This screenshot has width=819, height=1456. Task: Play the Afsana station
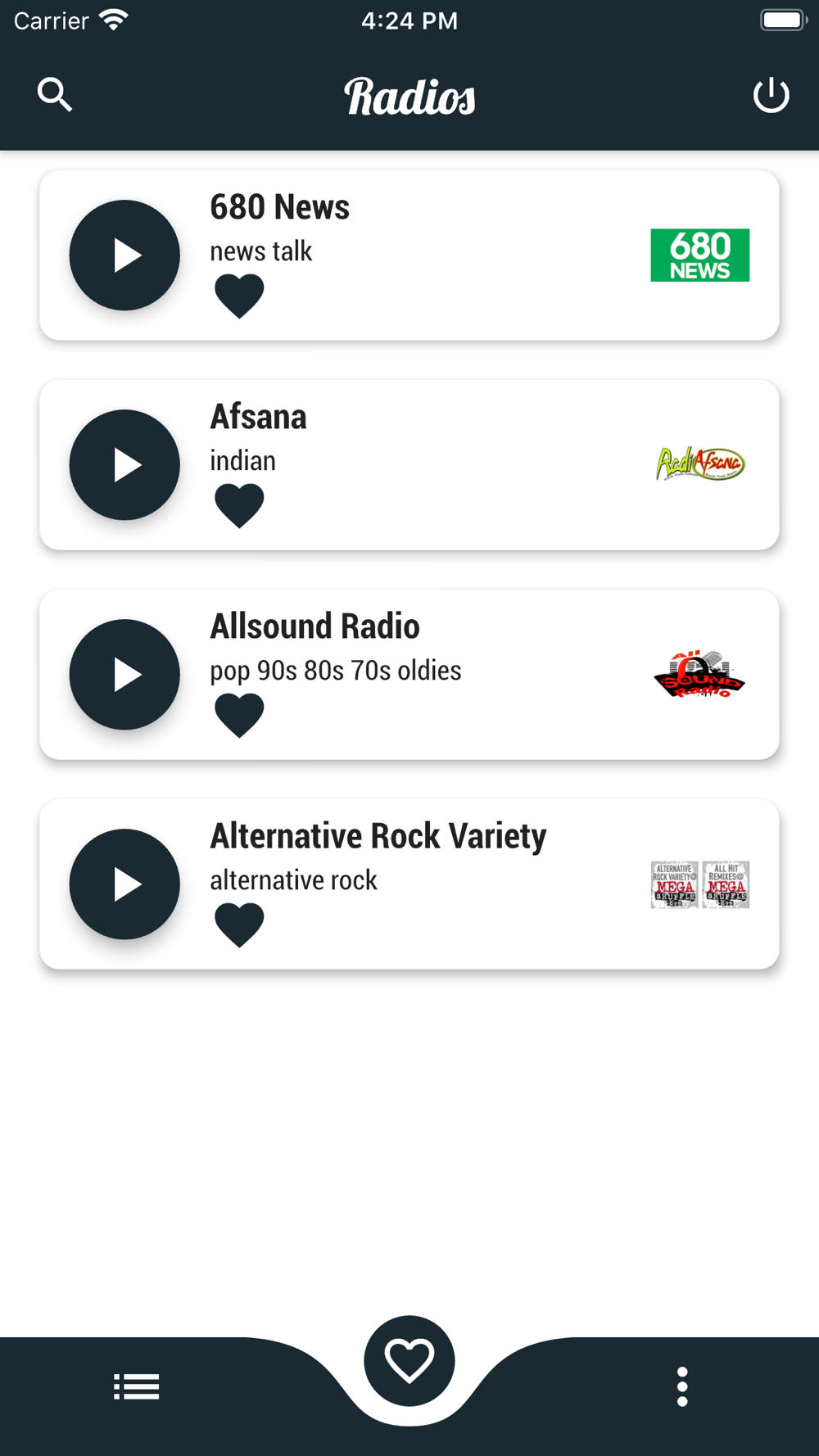tap(124, 465)
